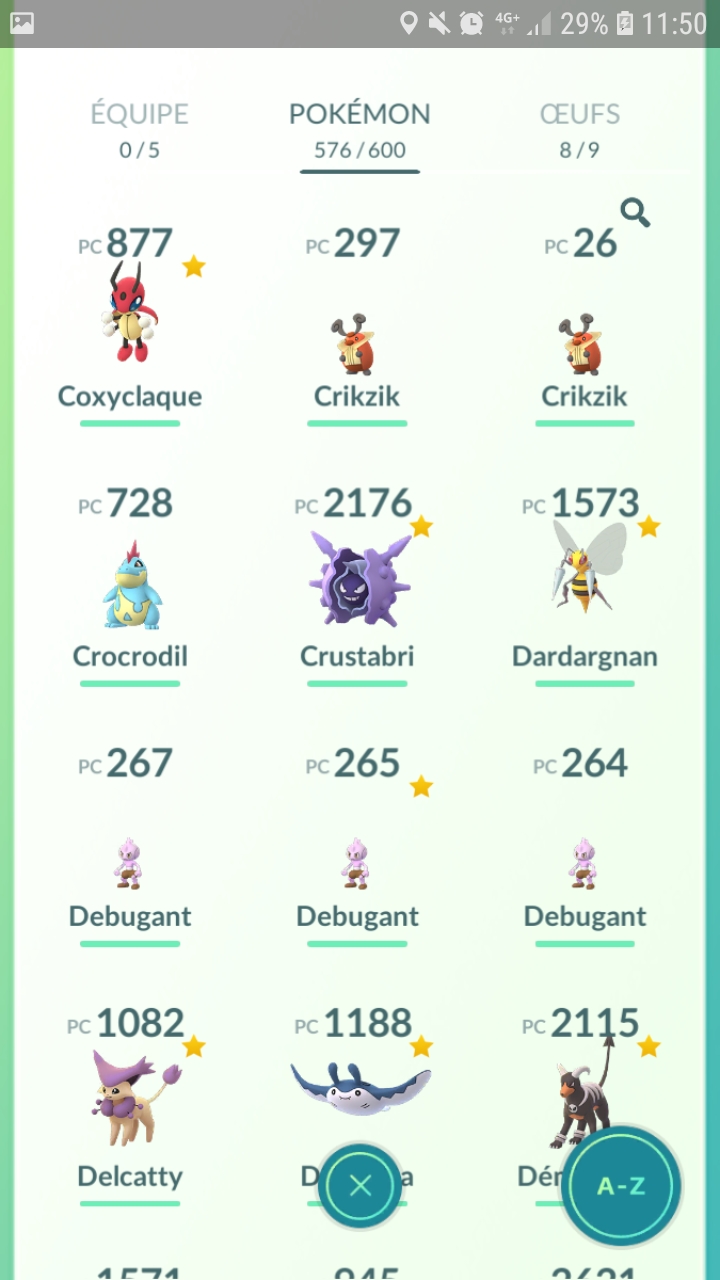Open the Pokémon search magnifier
Image resolution: width=720 pixels, height=1280 pixels.
coord(635,212)
